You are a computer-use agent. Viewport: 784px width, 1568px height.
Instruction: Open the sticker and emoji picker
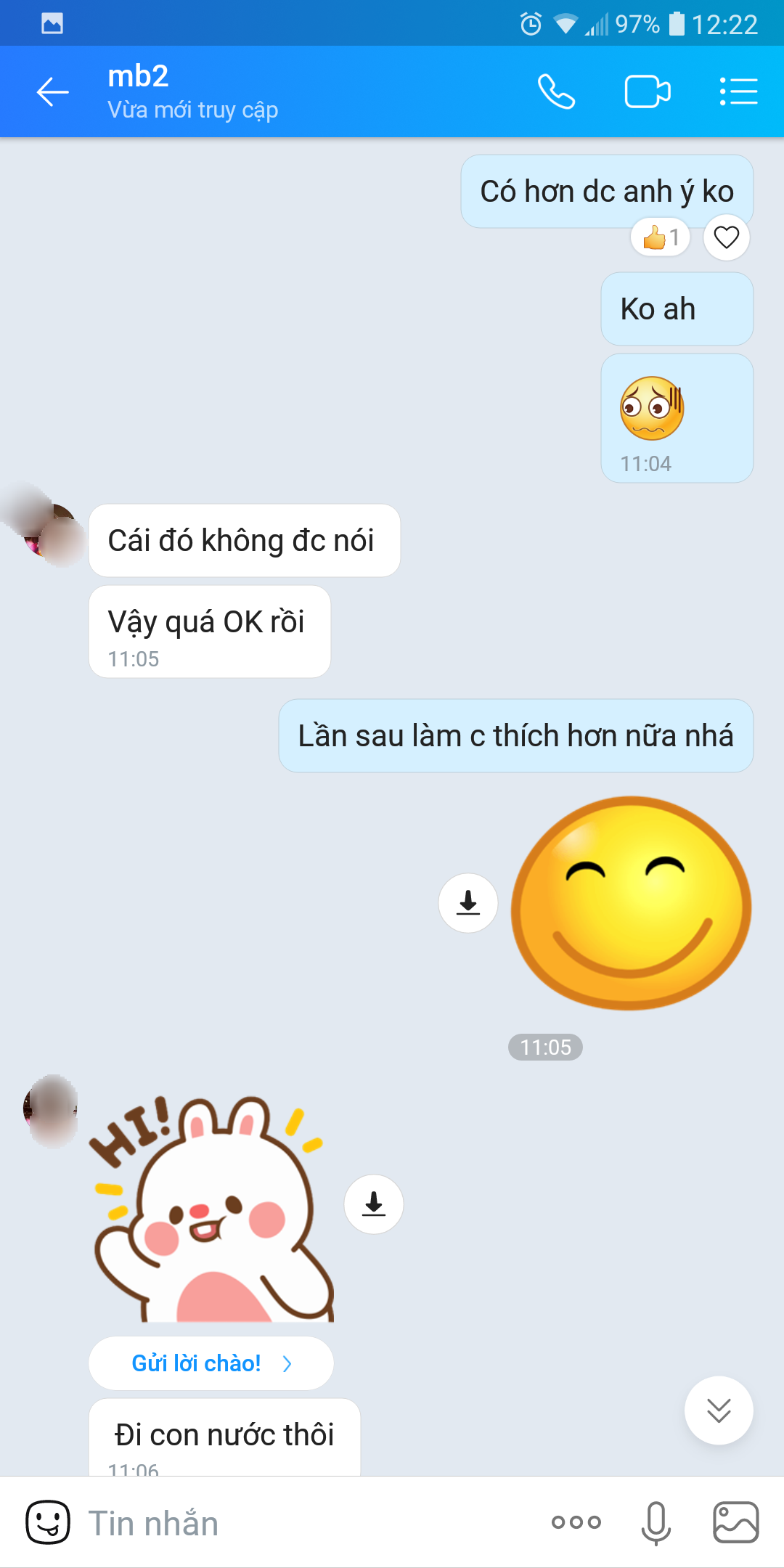point(48,1522)
